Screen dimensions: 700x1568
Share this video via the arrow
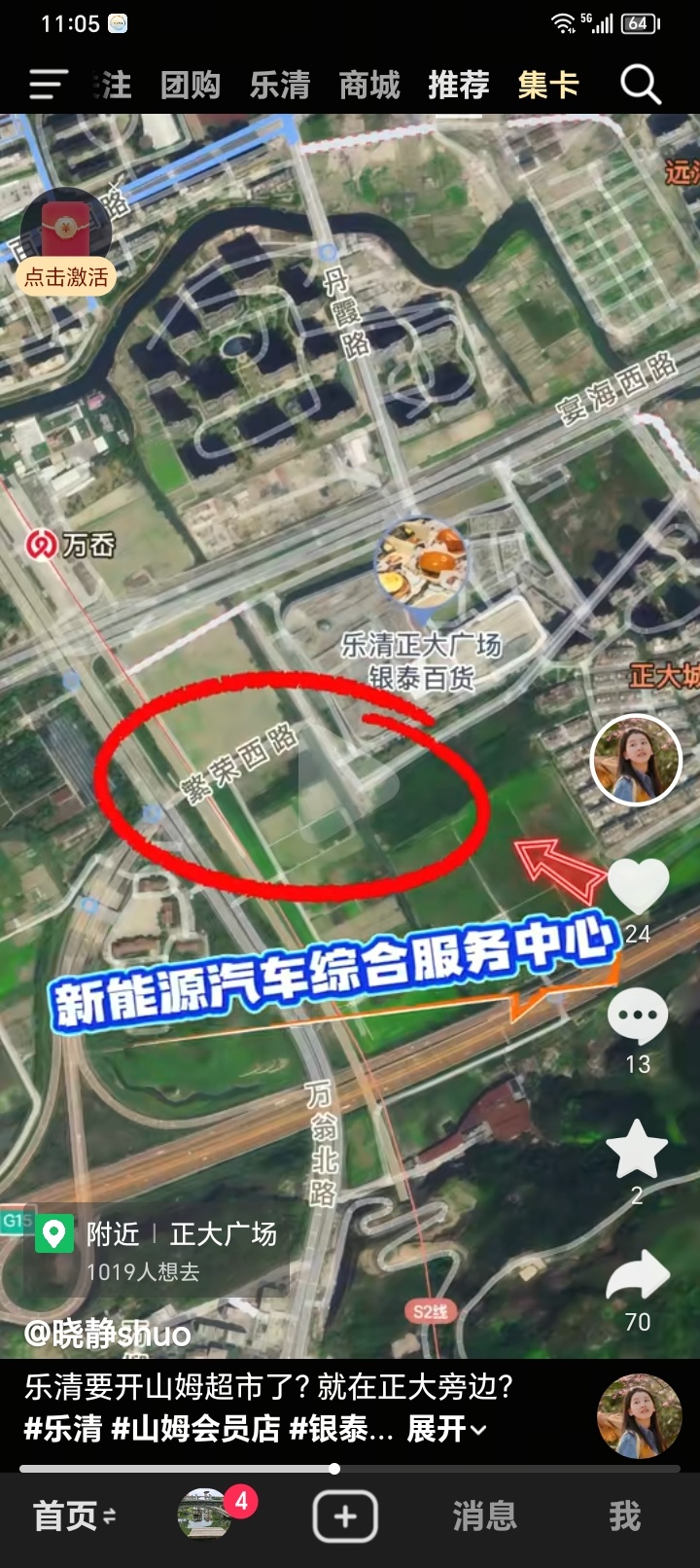tap(638, 1277)
